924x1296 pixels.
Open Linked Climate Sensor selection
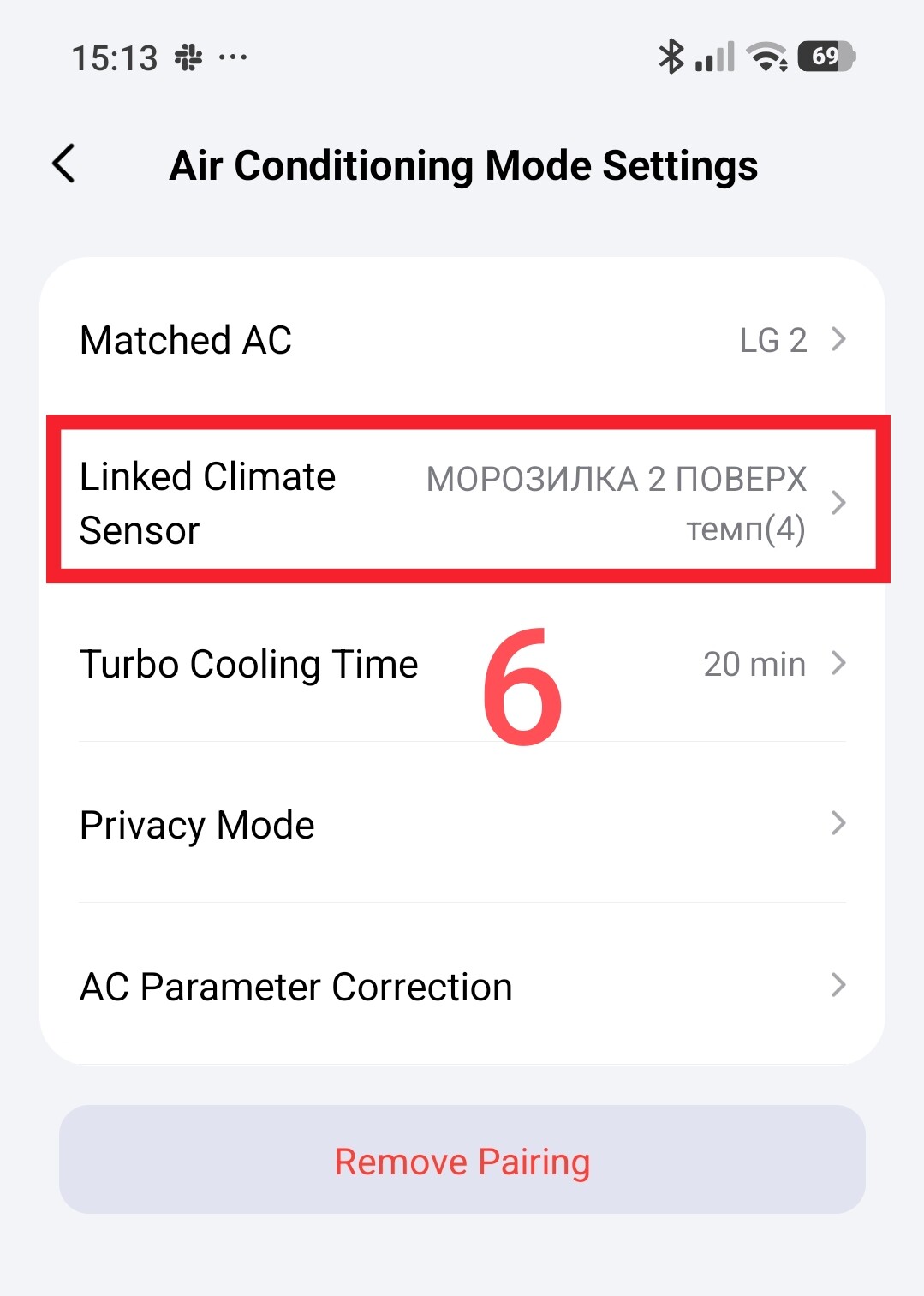point(462,502)
